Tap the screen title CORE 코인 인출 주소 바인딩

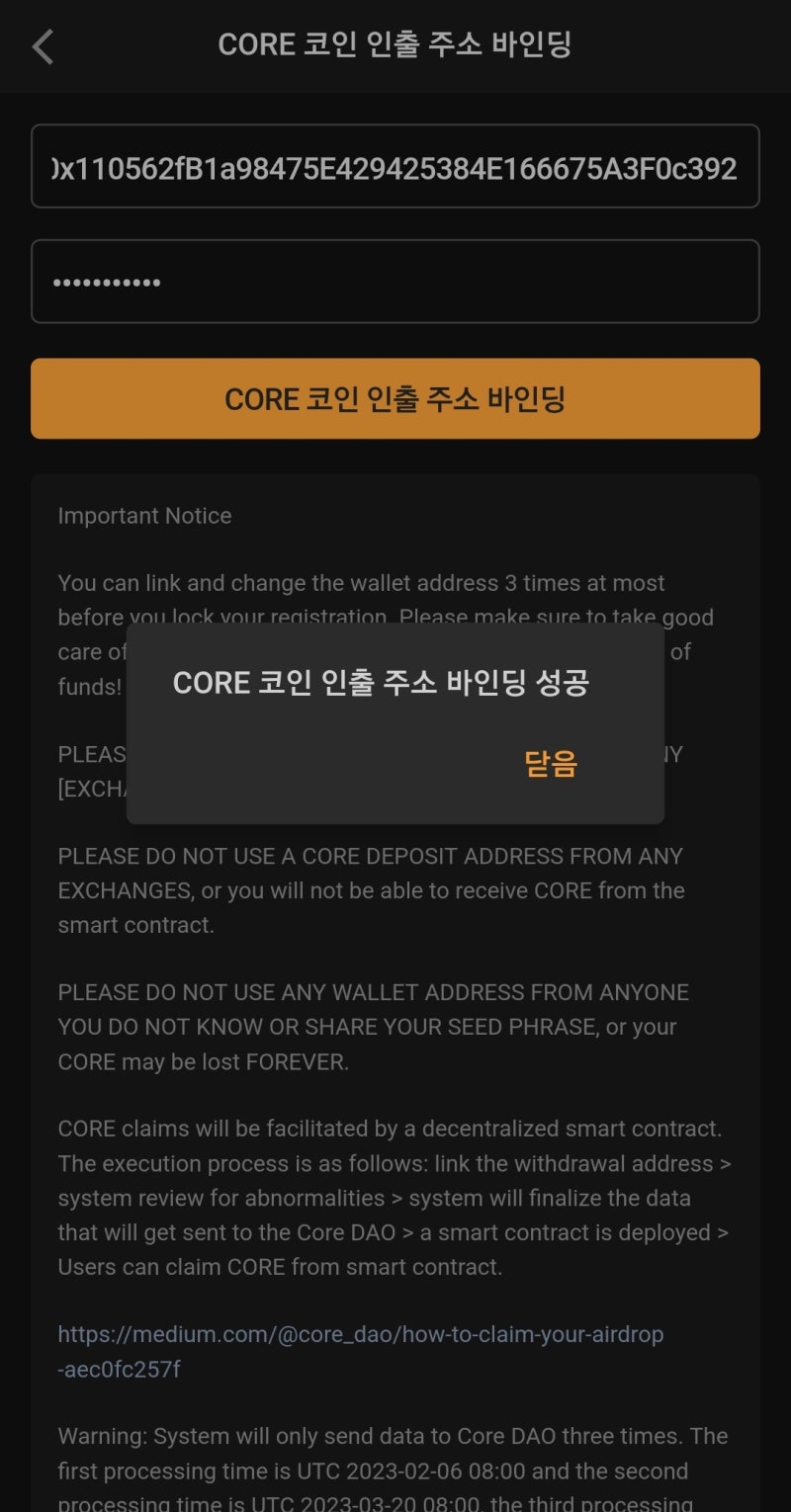395,44
